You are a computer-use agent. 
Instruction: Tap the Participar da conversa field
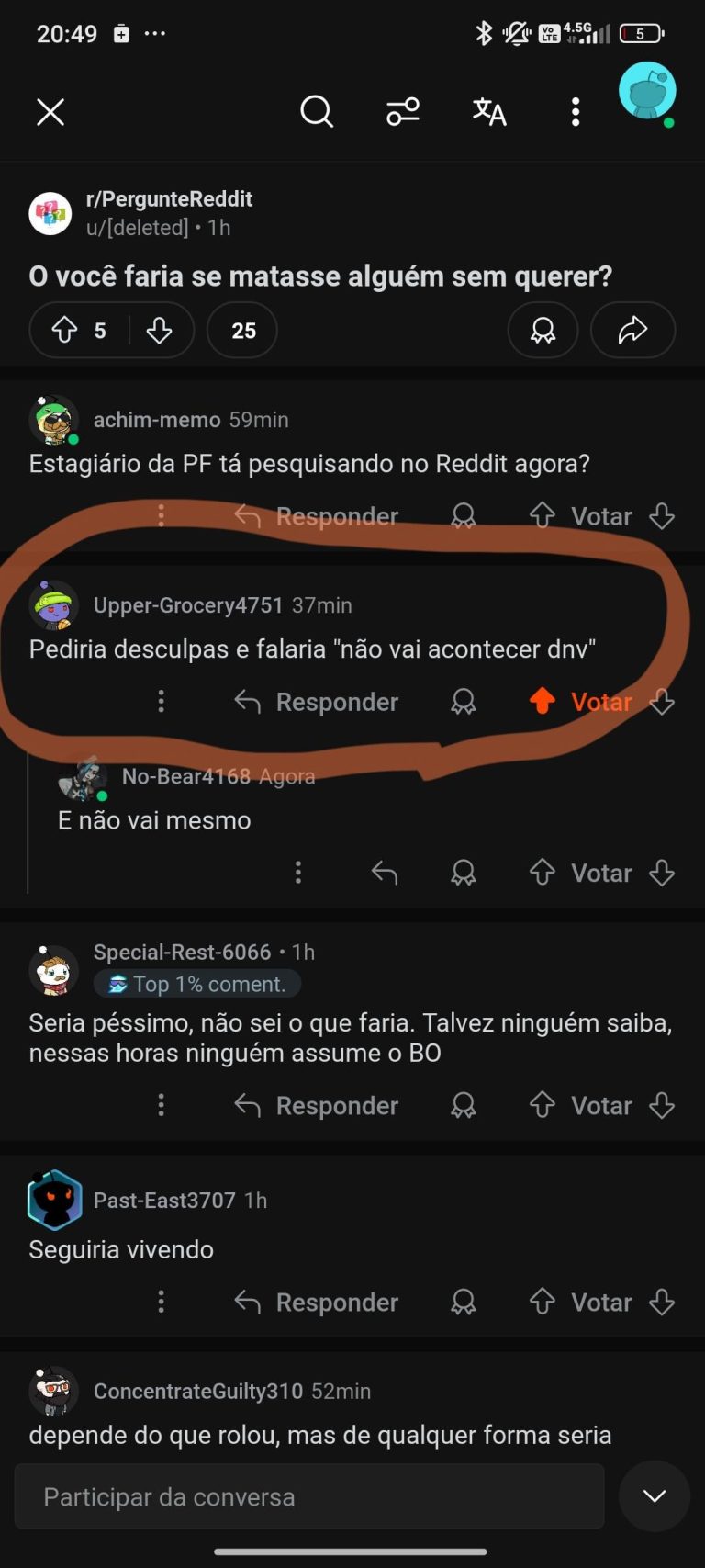tap(309, 1496)
